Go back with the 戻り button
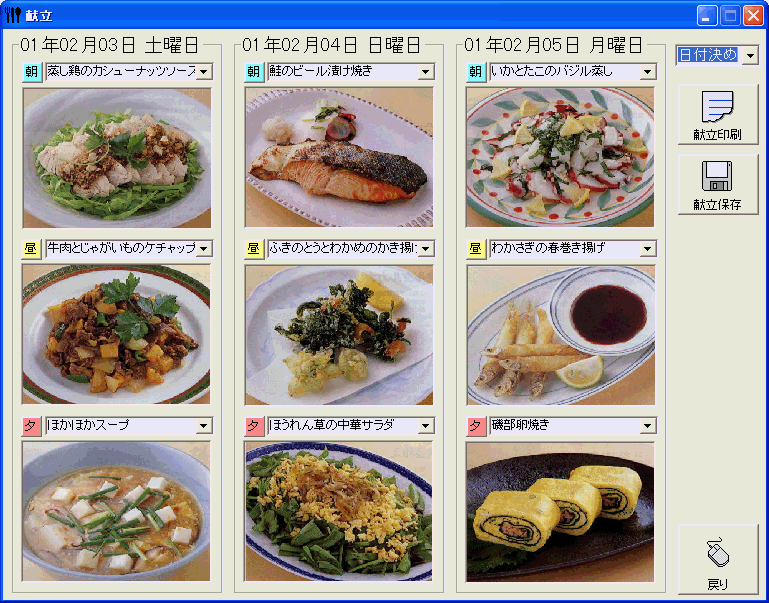 coord(717,560)
